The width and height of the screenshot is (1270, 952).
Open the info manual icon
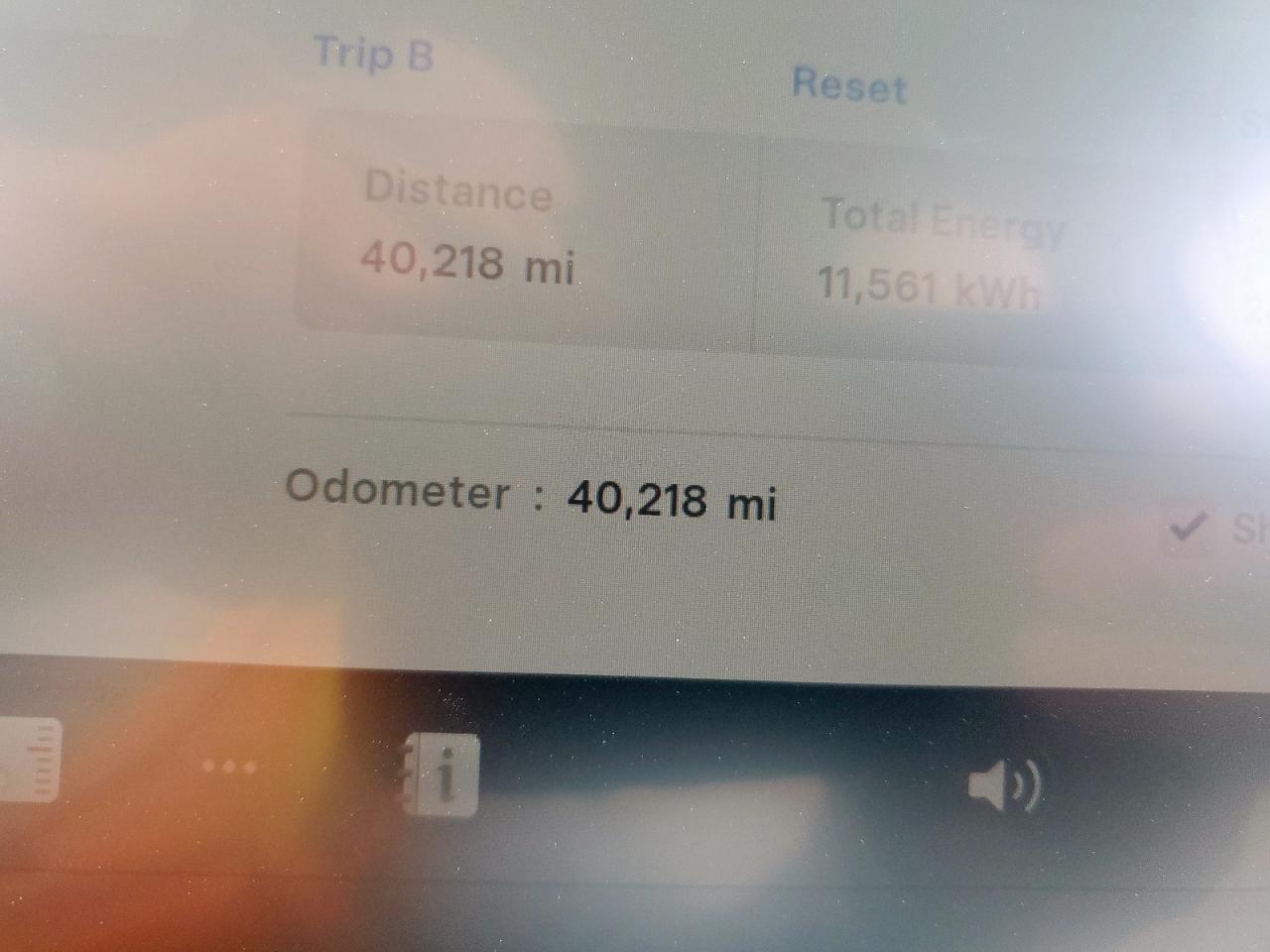(x=444, y=774)
